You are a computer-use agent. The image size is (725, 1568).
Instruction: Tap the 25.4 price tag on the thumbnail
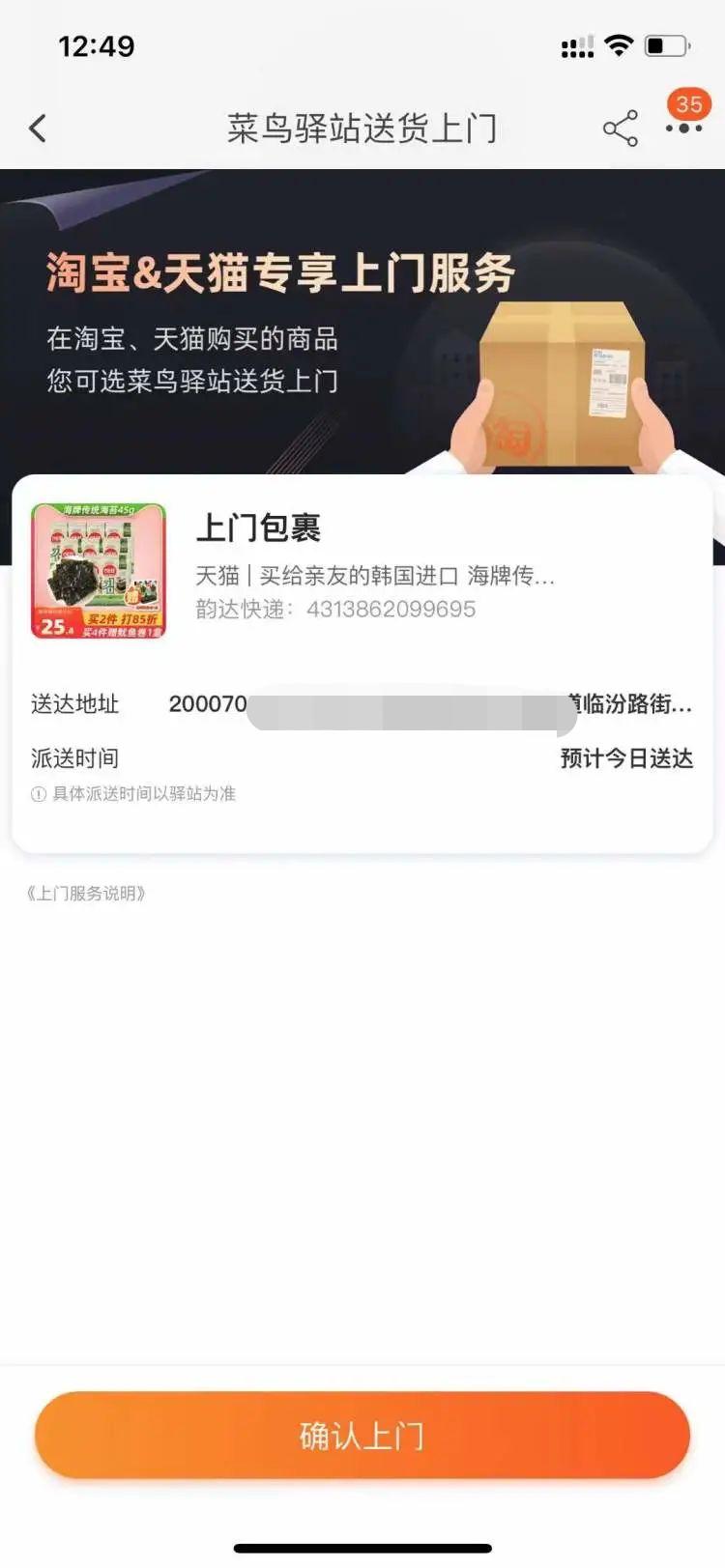pos(61,622)
